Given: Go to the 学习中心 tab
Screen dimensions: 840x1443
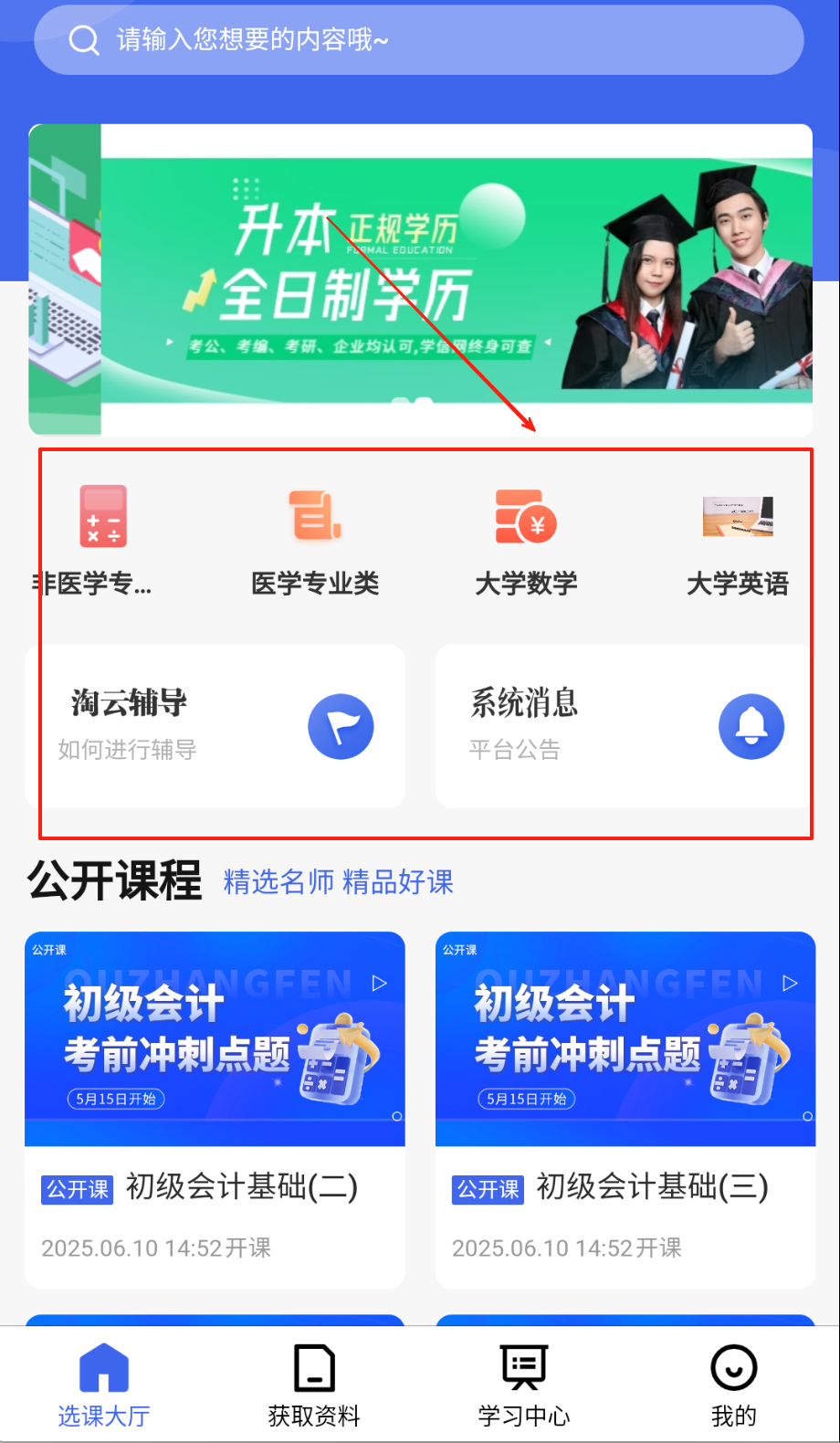Looking at the screenshot, I should point(524,1385).
